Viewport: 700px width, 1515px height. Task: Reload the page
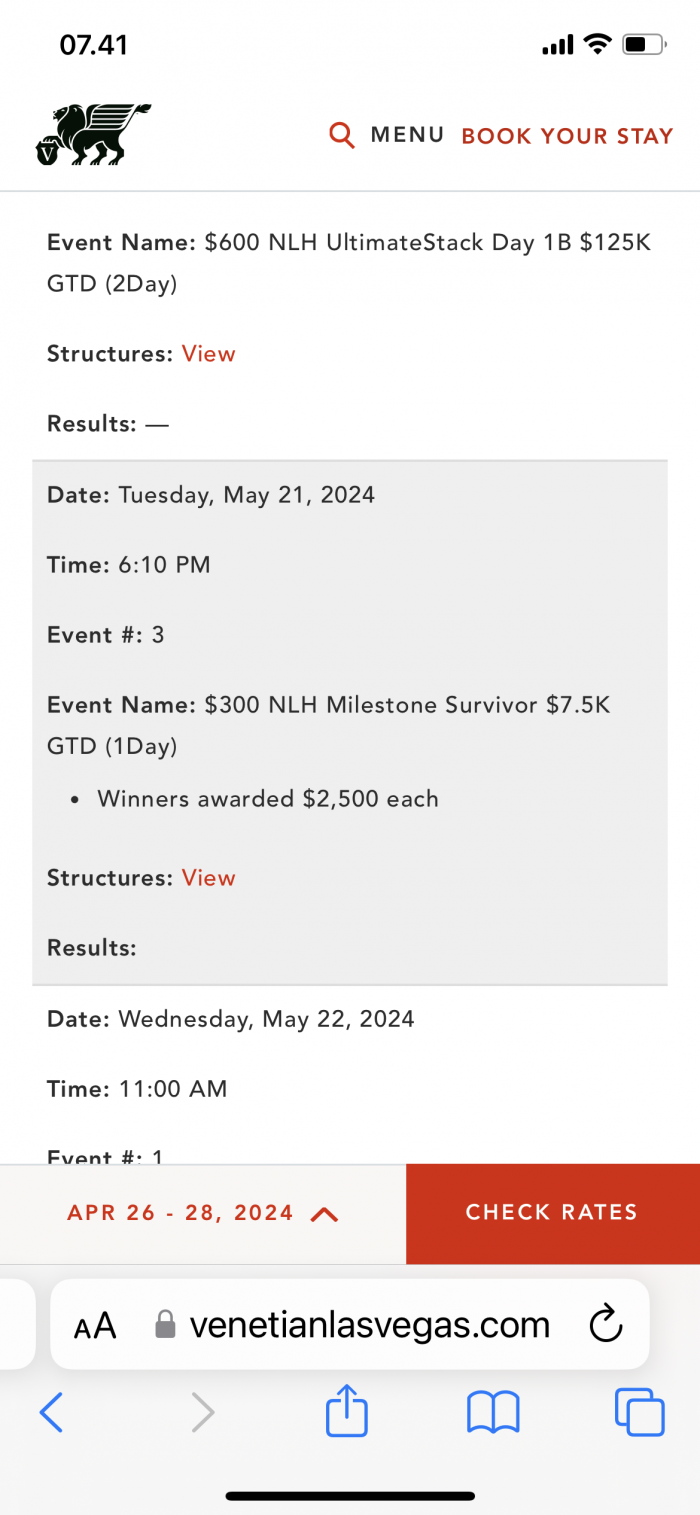coord(606,1325)
